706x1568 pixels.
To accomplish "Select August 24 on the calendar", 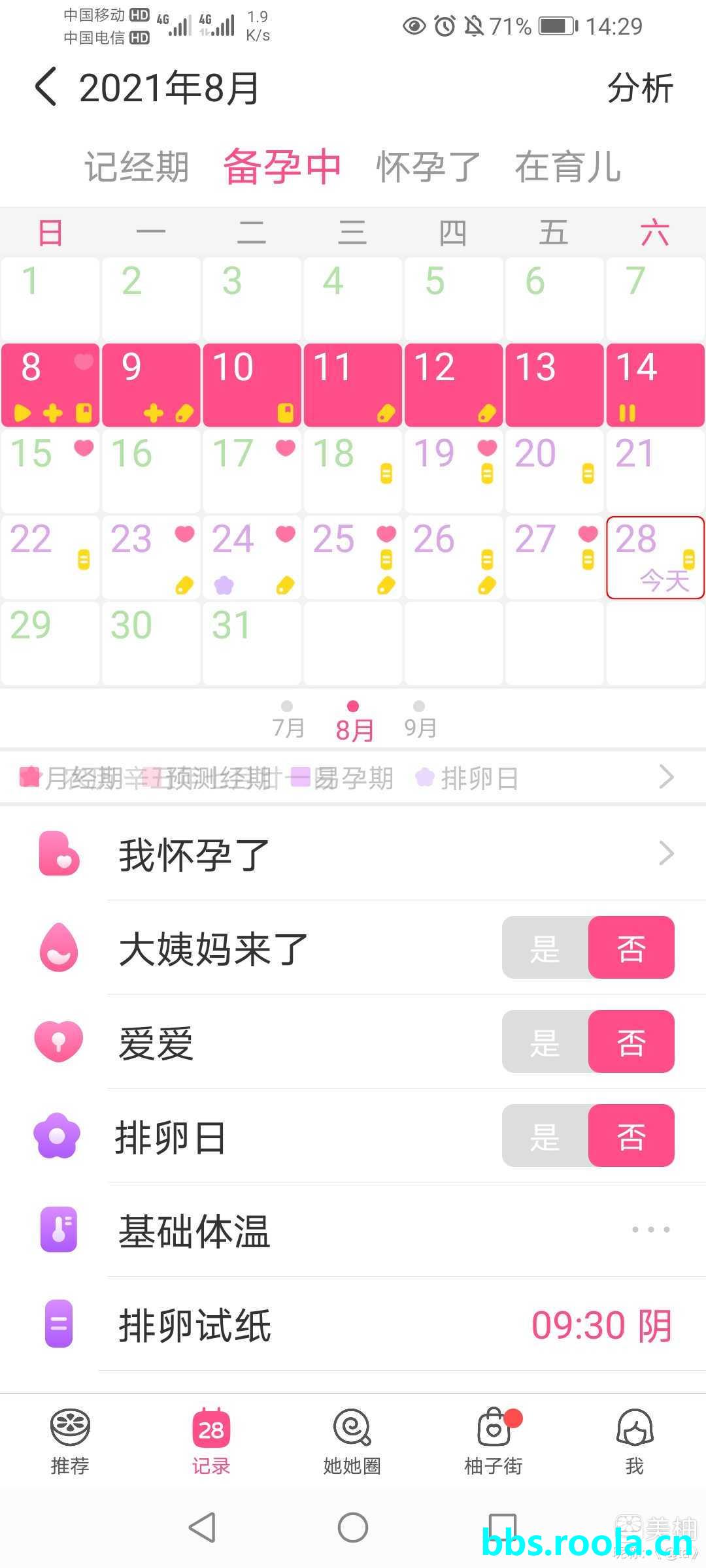I will click(x=252, y=557).
